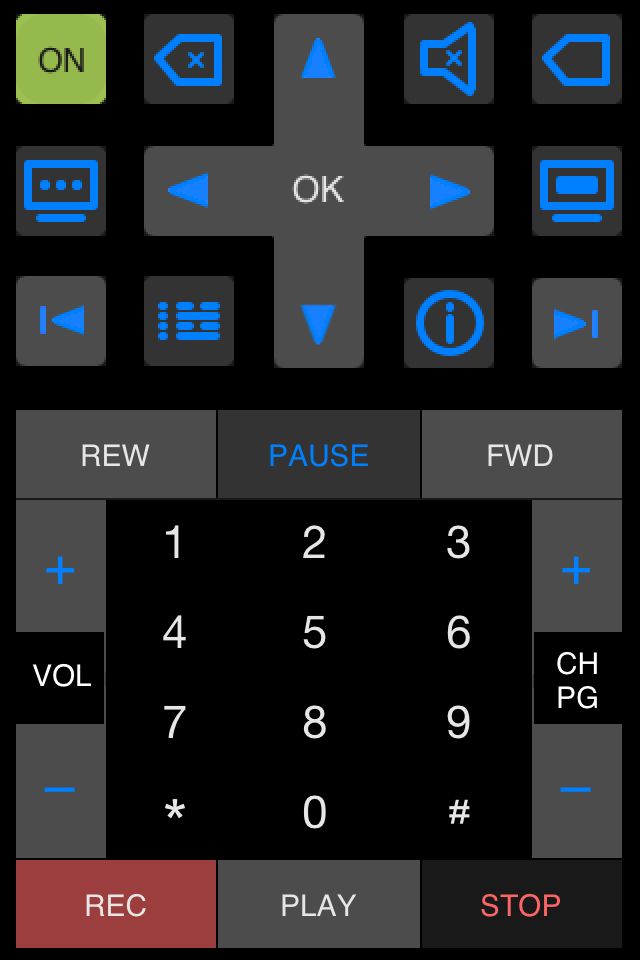Skip to the next track

(577, 322)
